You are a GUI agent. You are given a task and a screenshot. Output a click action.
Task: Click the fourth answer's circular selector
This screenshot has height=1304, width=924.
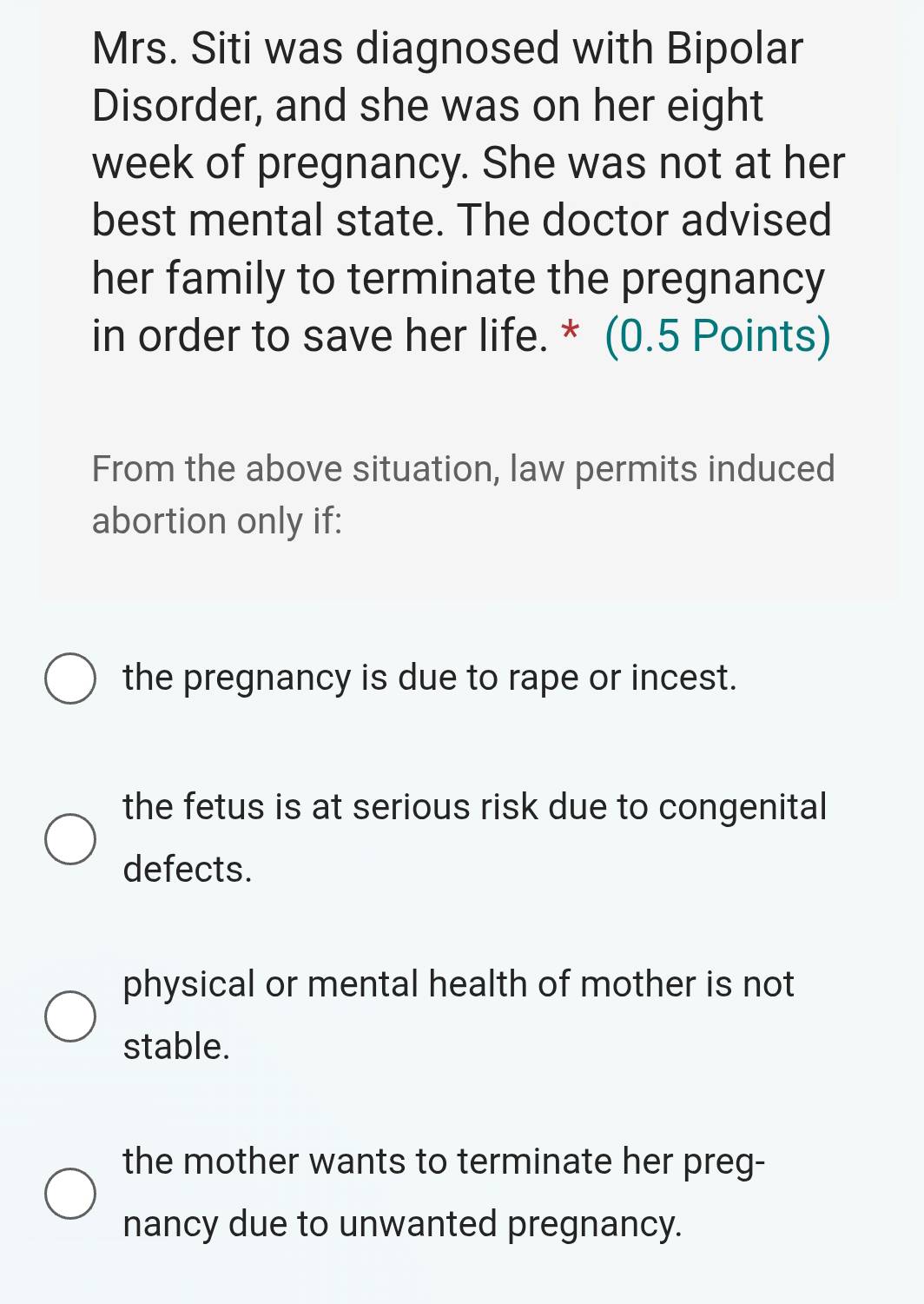click(72, 1189)
